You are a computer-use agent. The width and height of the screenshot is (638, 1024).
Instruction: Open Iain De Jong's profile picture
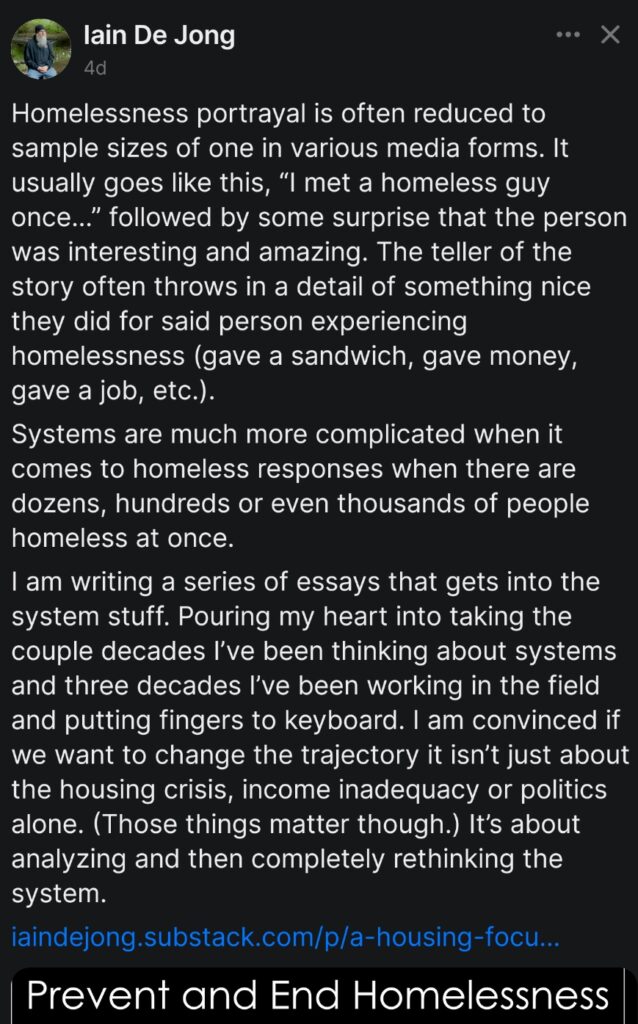coord(41,49)
